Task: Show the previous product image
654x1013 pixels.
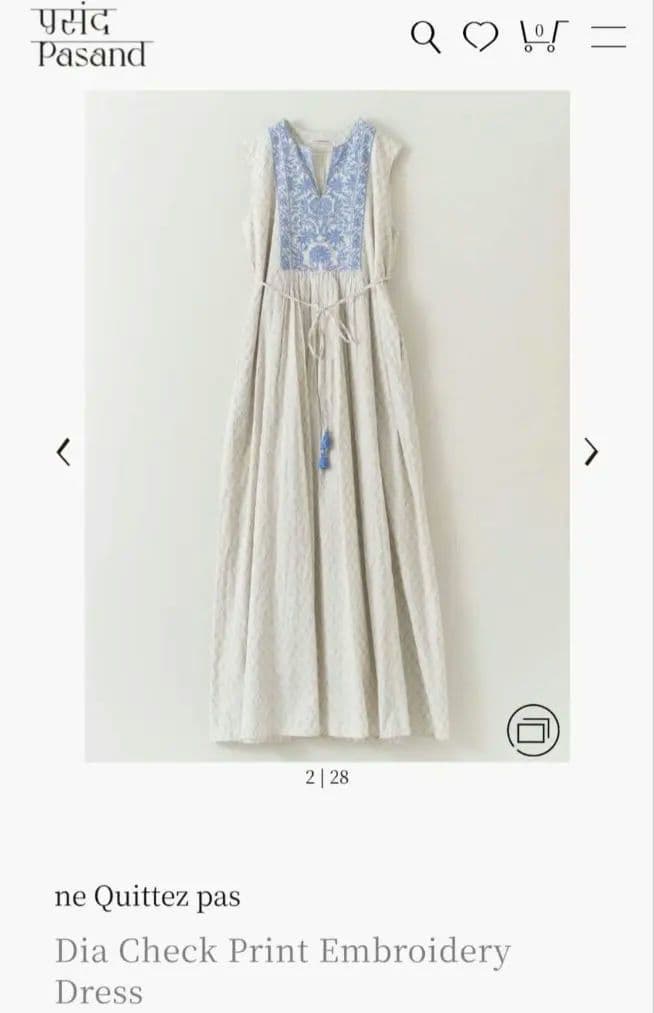Action: pos(63,452)
